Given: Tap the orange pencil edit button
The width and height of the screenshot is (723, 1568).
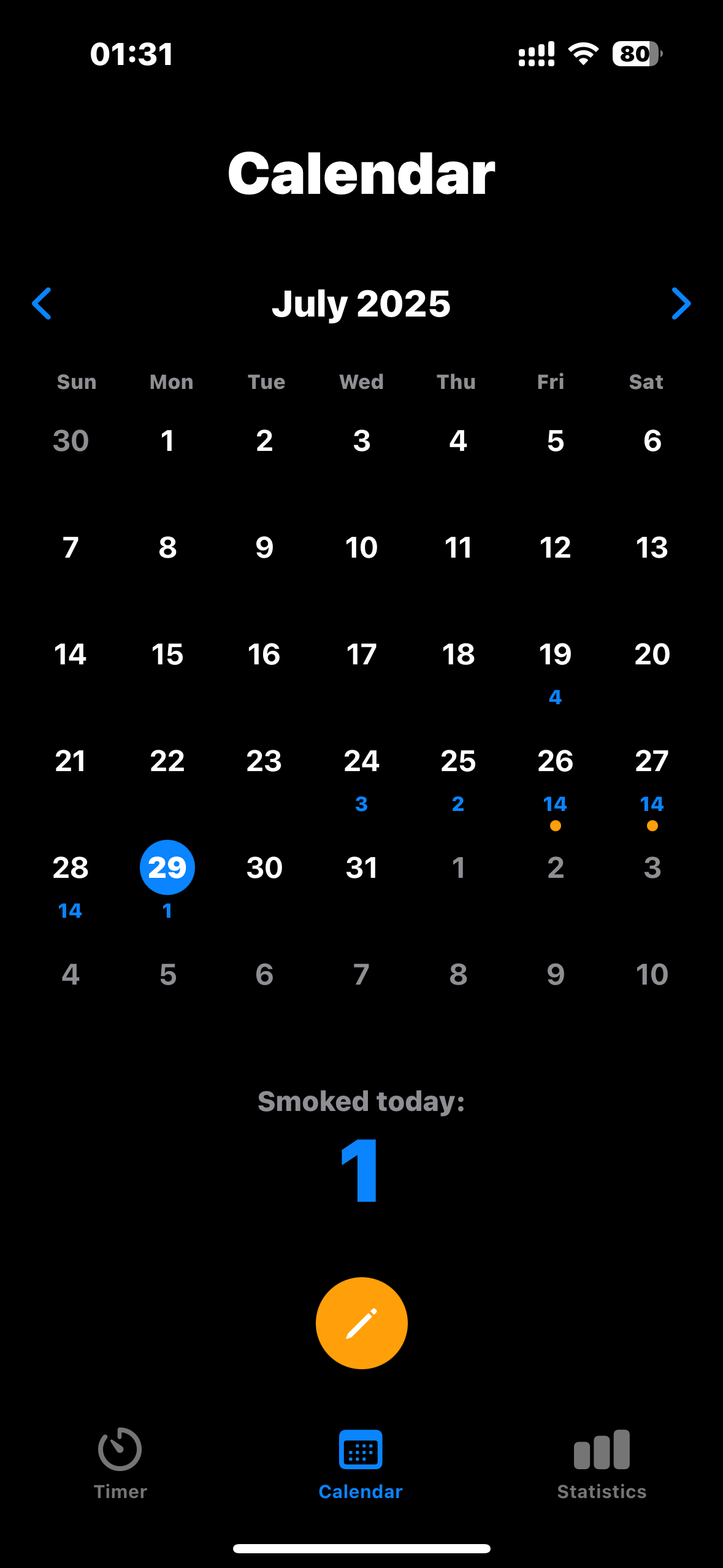Looking at the screenshot, I should click(361, 1323).
